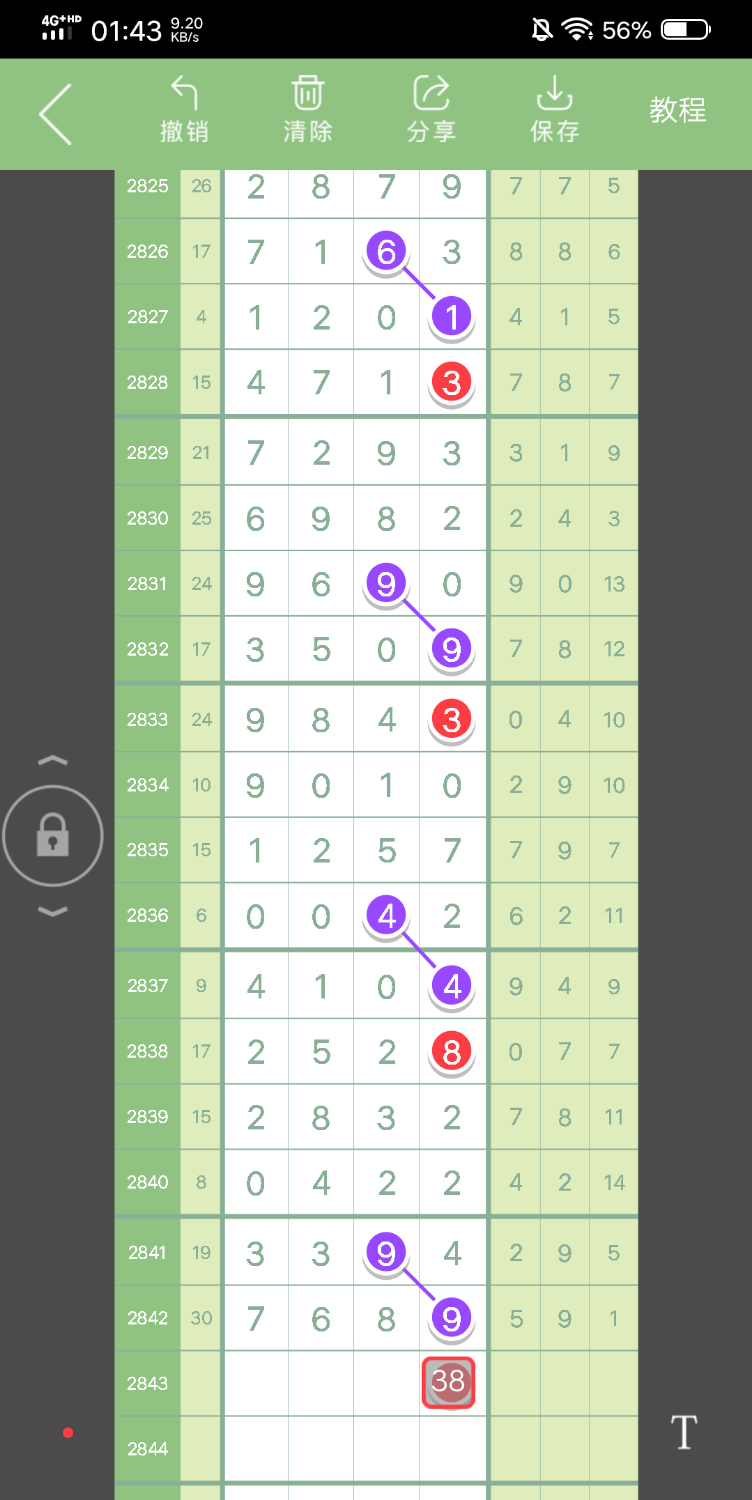752x1500 pixels.
Task: Clear all markings (清除)
Action: 307,110
